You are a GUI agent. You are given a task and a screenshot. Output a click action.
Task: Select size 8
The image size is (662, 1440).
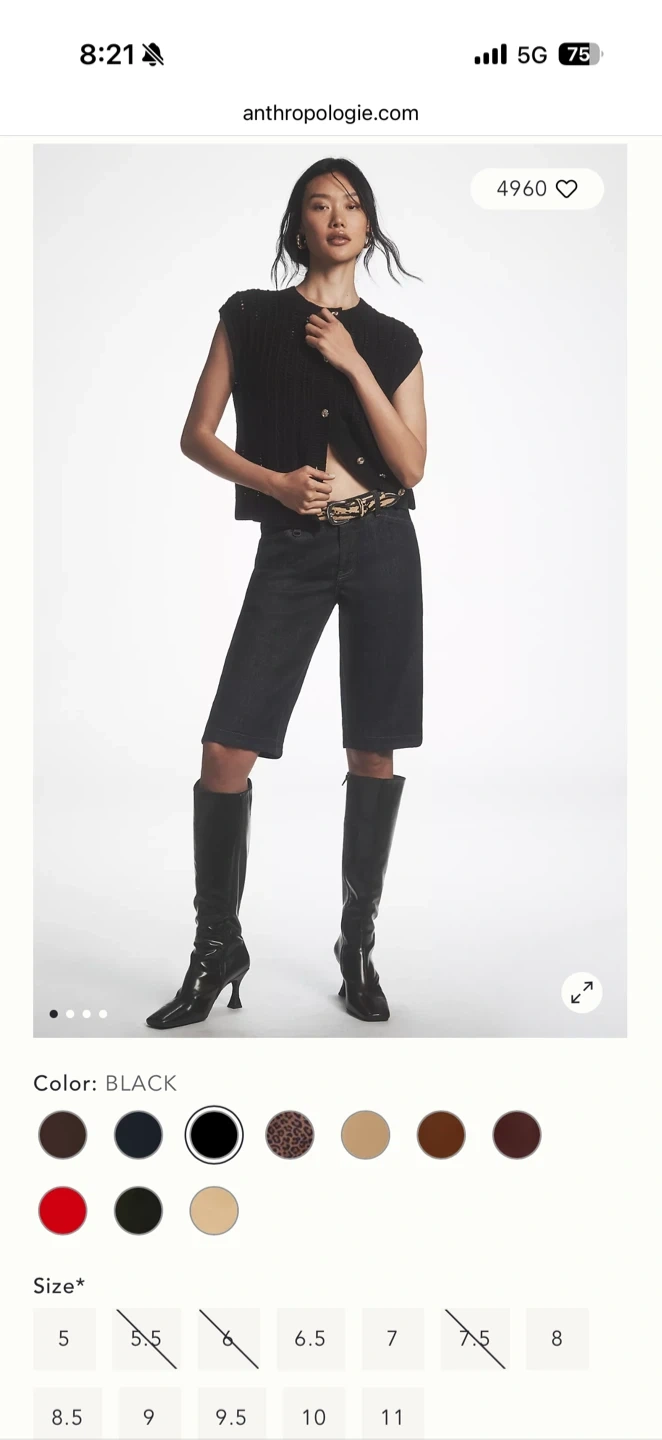coord(557,1338)
